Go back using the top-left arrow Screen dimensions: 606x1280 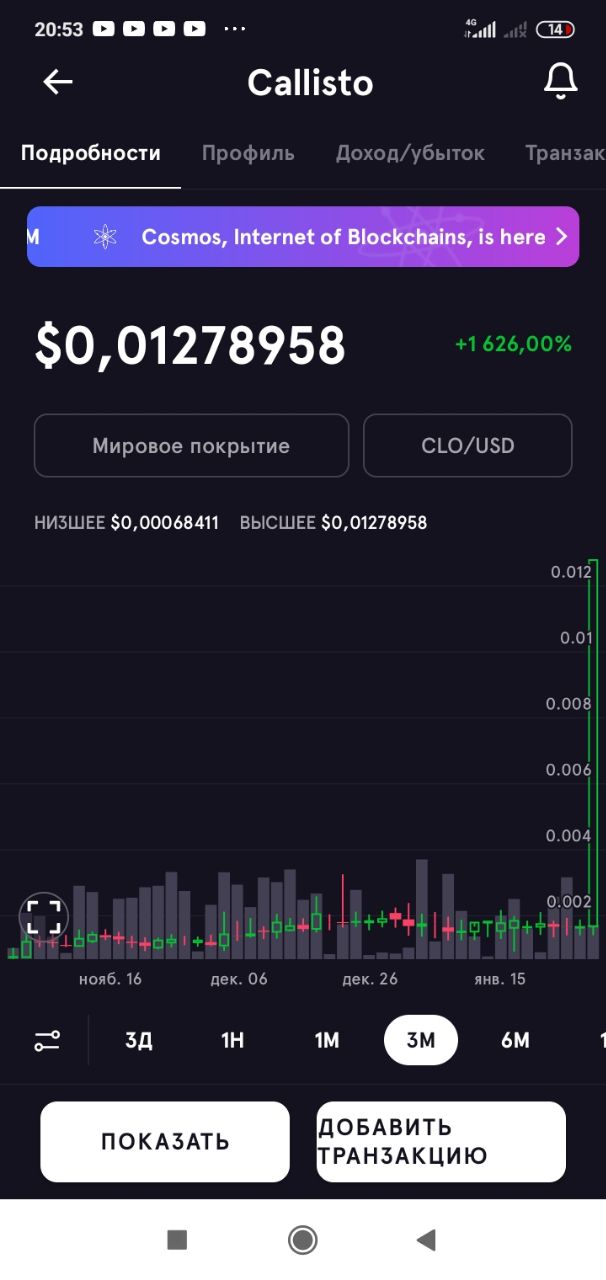[58, 82]
